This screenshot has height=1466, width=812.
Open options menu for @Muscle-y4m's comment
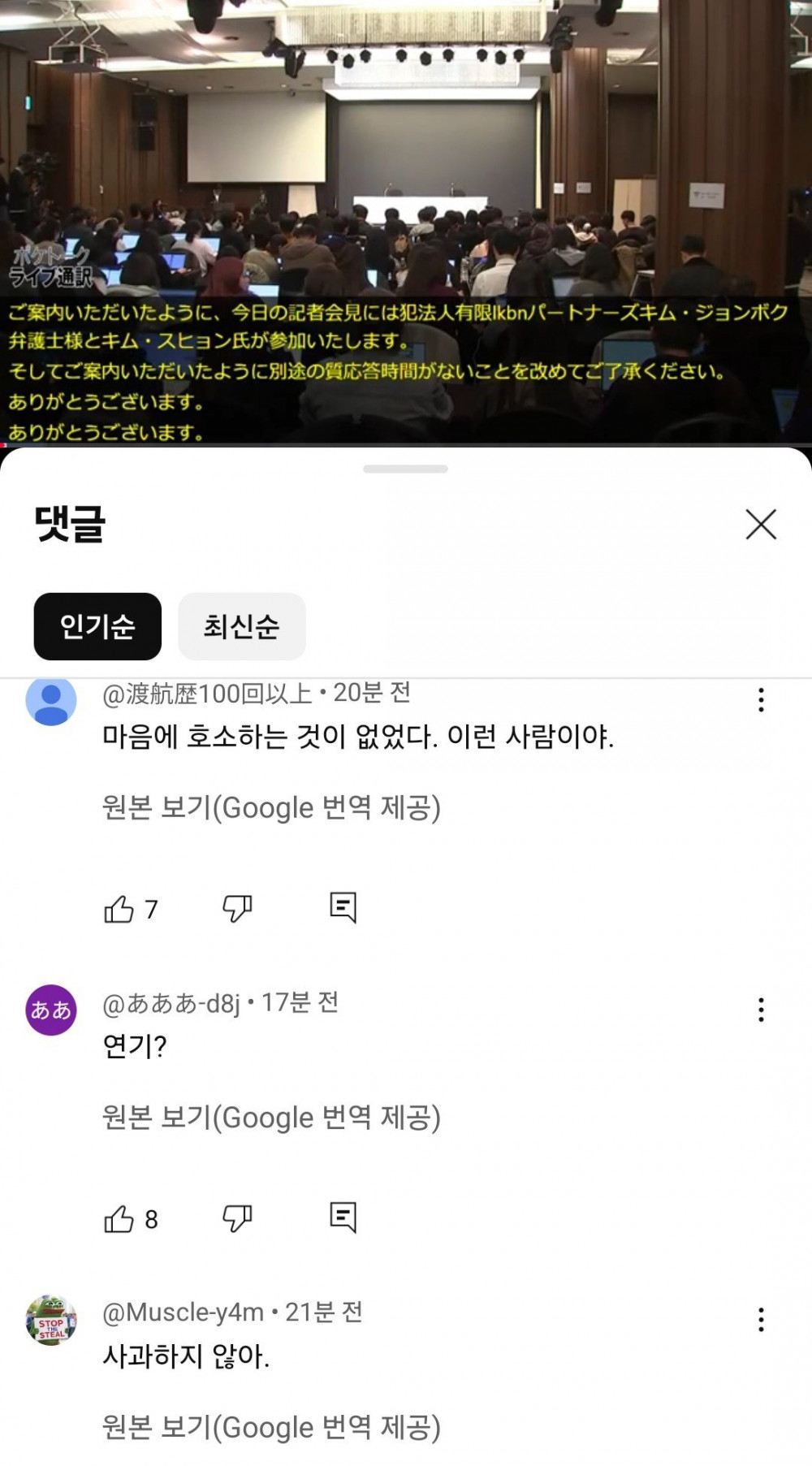tap(760, 1319)
